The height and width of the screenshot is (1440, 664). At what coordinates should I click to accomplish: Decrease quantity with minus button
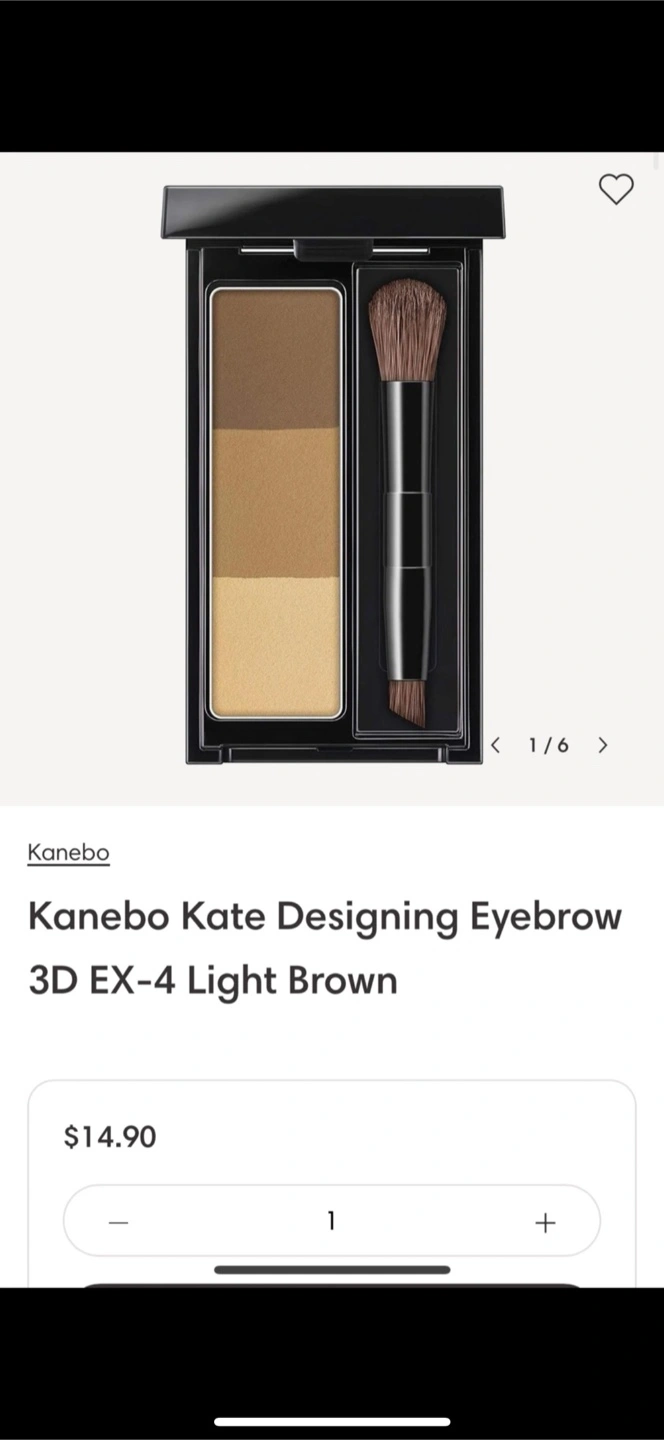point(119,1222)
